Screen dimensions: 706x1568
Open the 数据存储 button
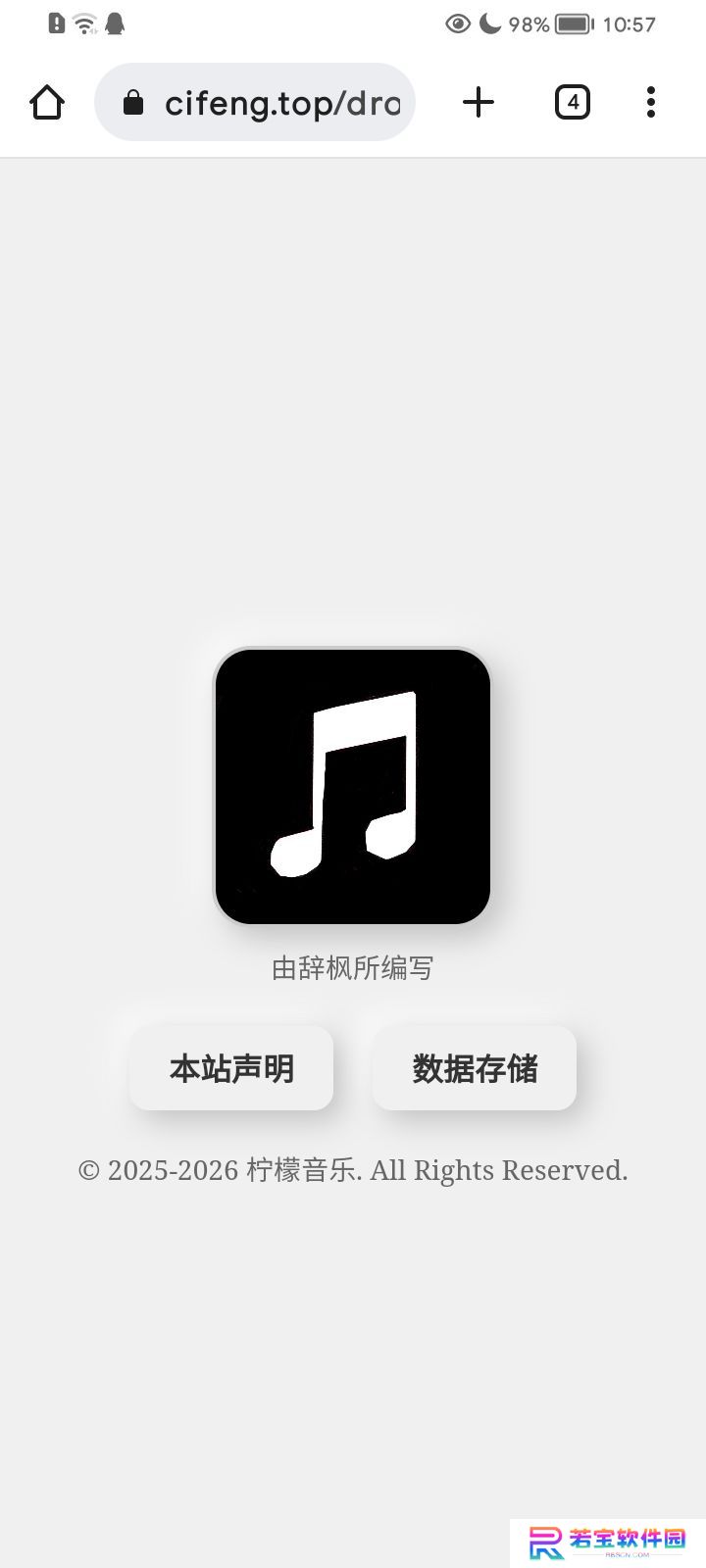(x=475, y=1068)
